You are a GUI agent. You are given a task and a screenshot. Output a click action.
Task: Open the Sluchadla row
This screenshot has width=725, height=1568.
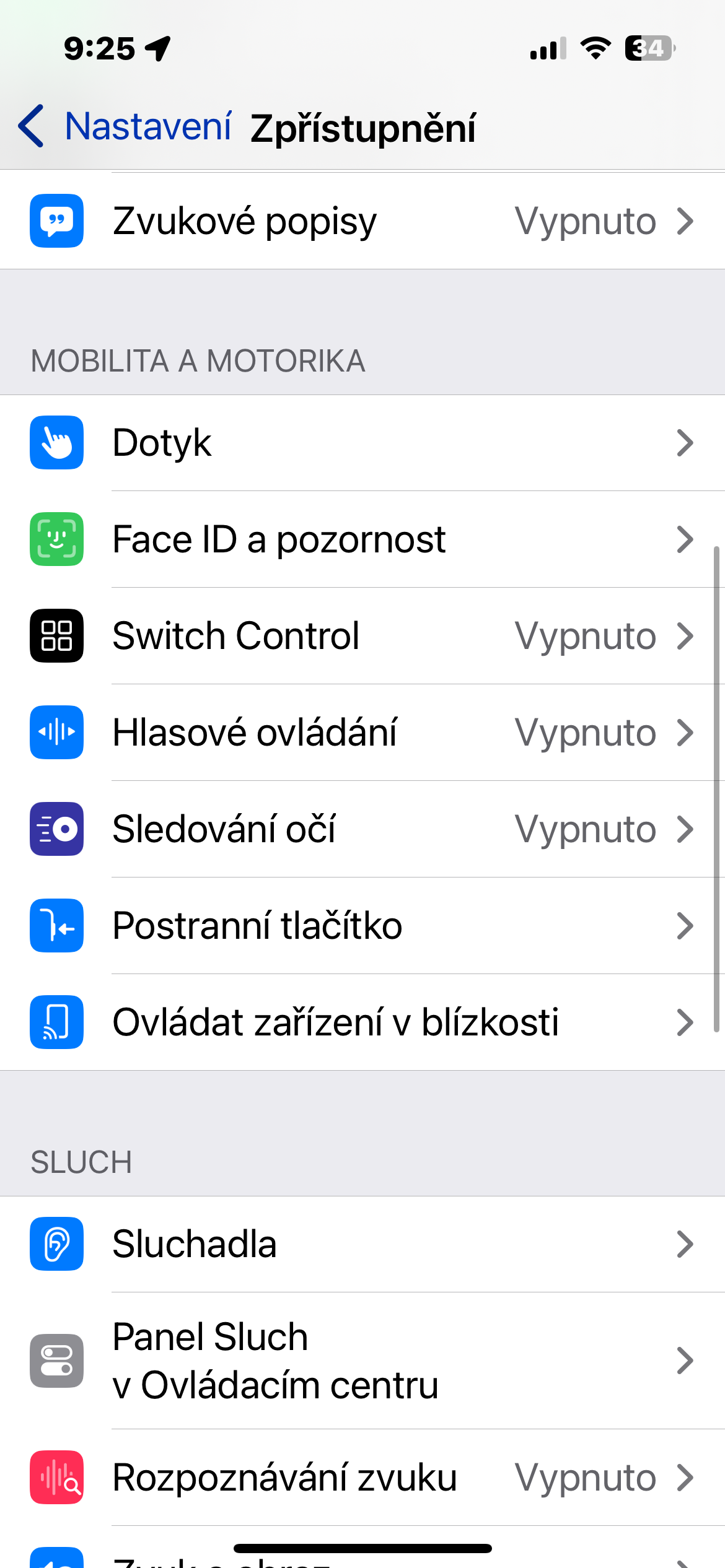tap(362, 1244)
